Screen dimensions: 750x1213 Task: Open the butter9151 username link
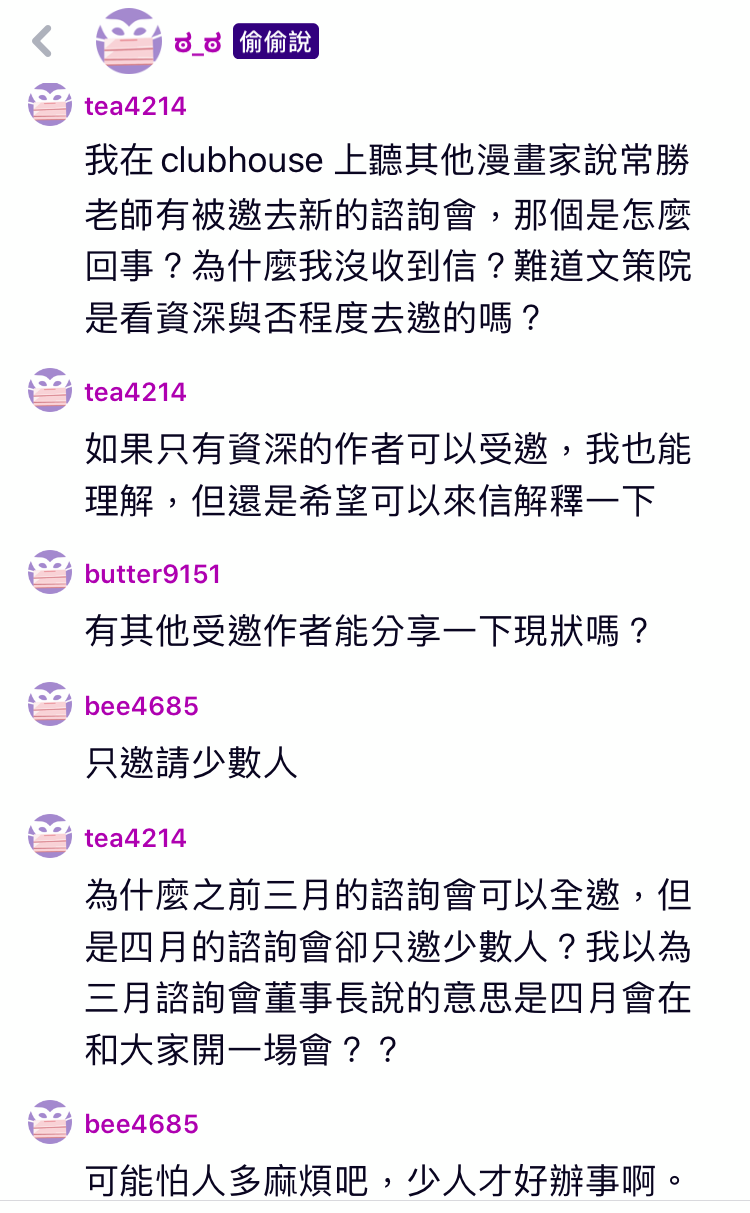coord(153,574)
